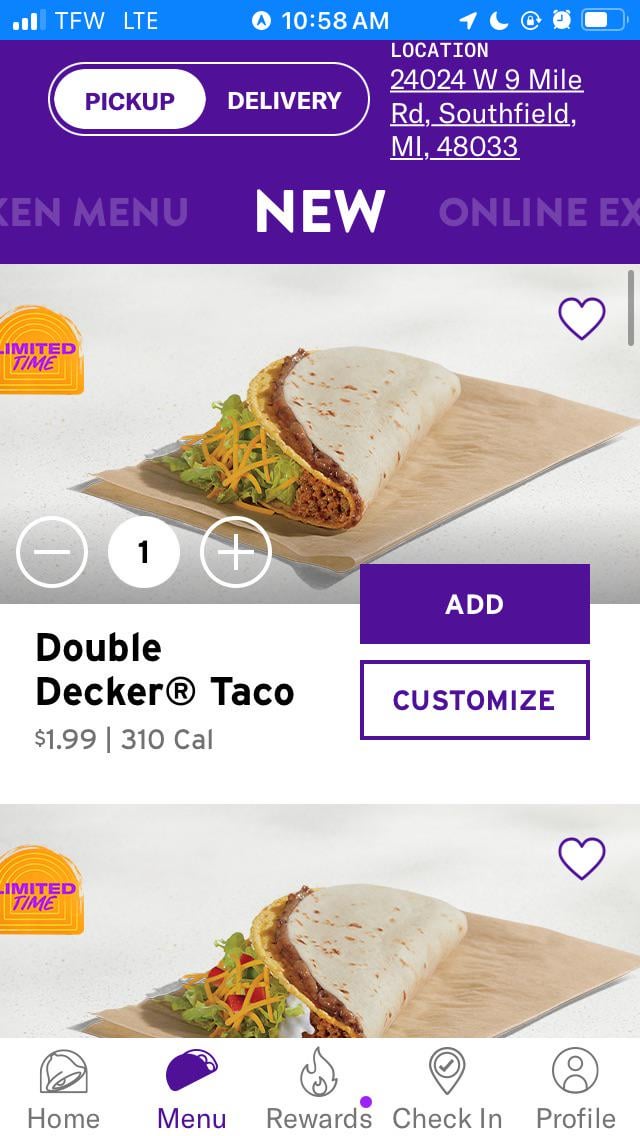Favorite the second limited-time taco
The image size is (640, 1136).
(581, 859)
